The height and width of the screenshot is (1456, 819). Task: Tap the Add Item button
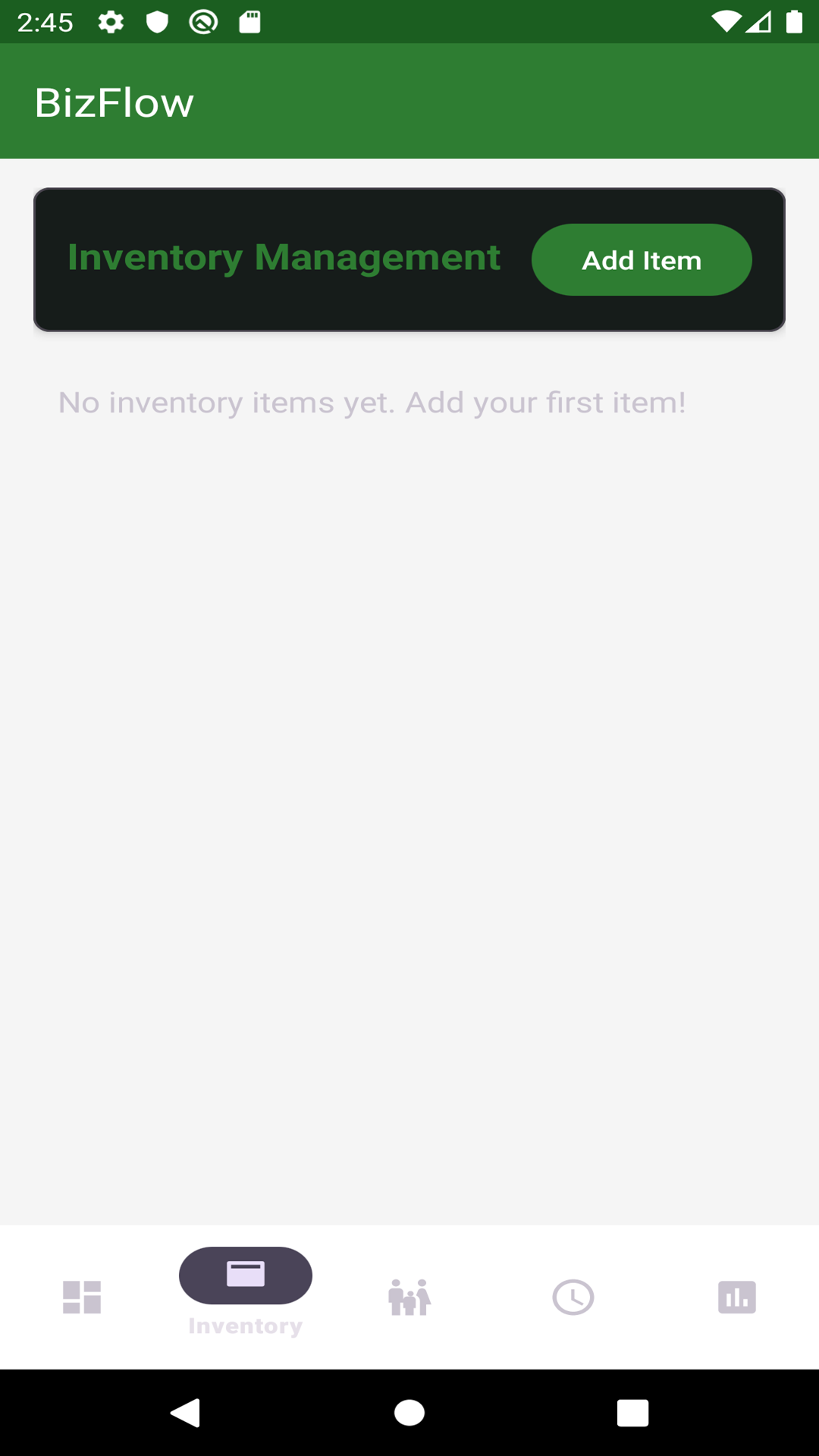click(x=642, y=260)
